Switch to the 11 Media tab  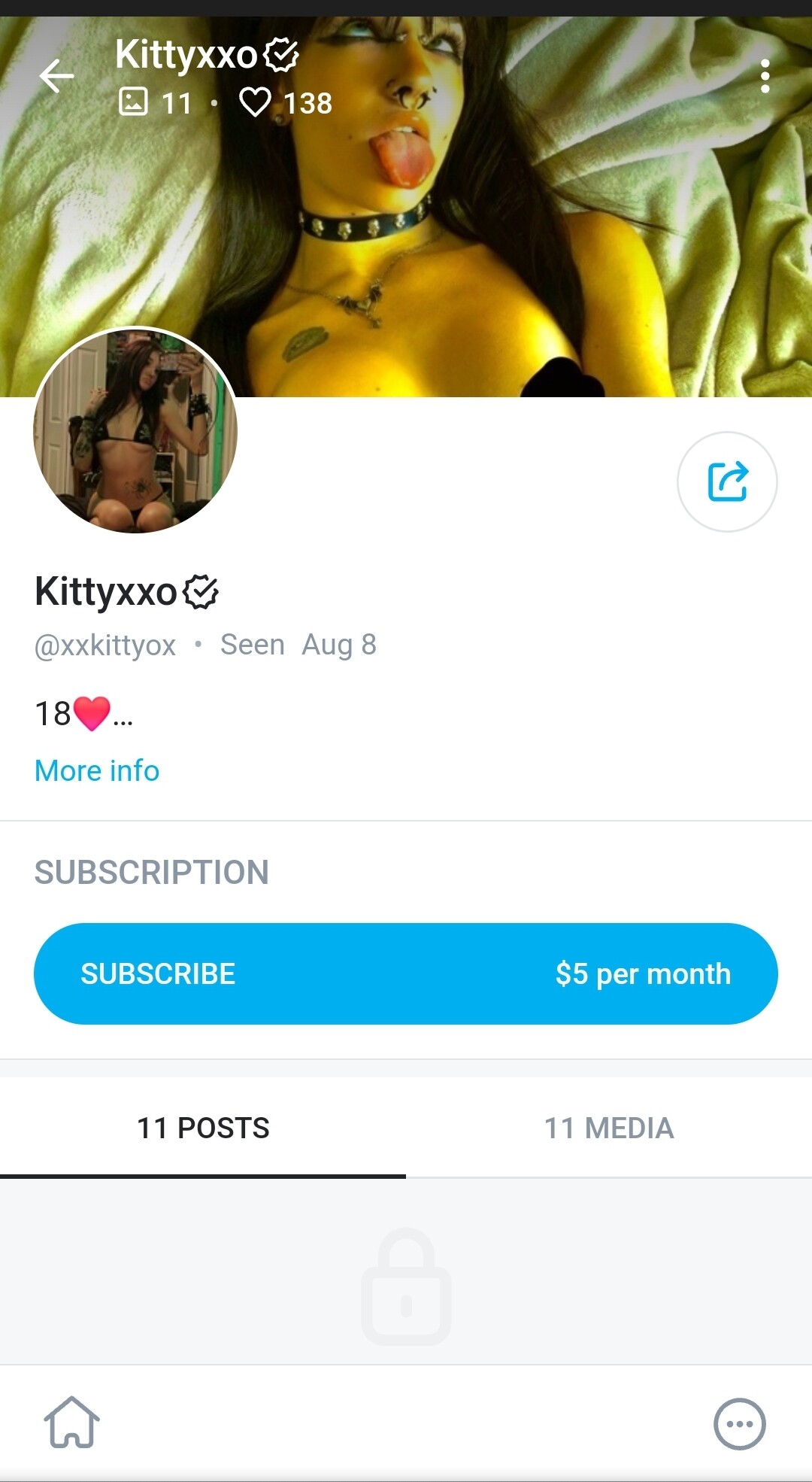[609, 1128]
